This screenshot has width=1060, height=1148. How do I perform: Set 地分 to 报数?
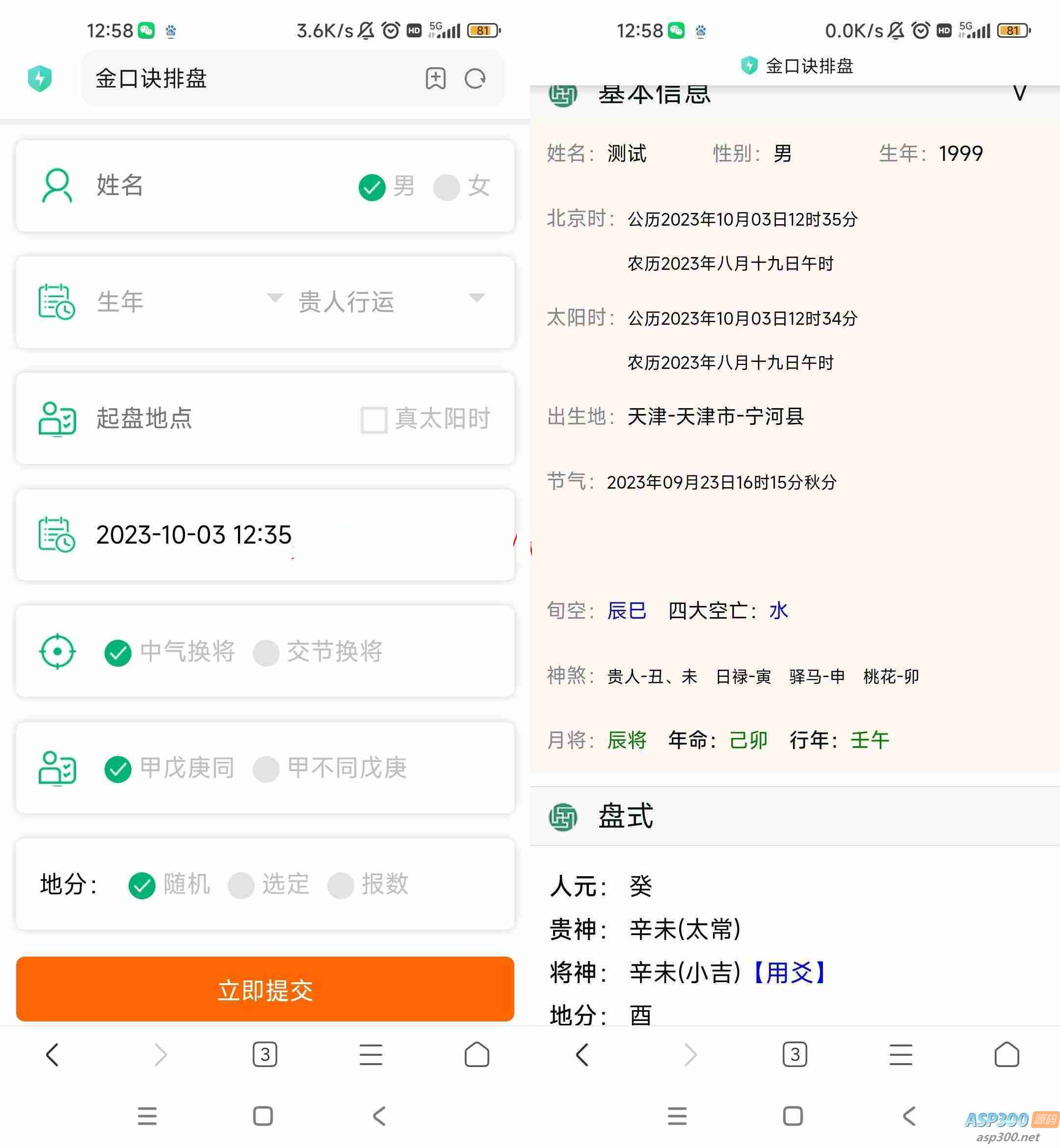pos(340,885)
